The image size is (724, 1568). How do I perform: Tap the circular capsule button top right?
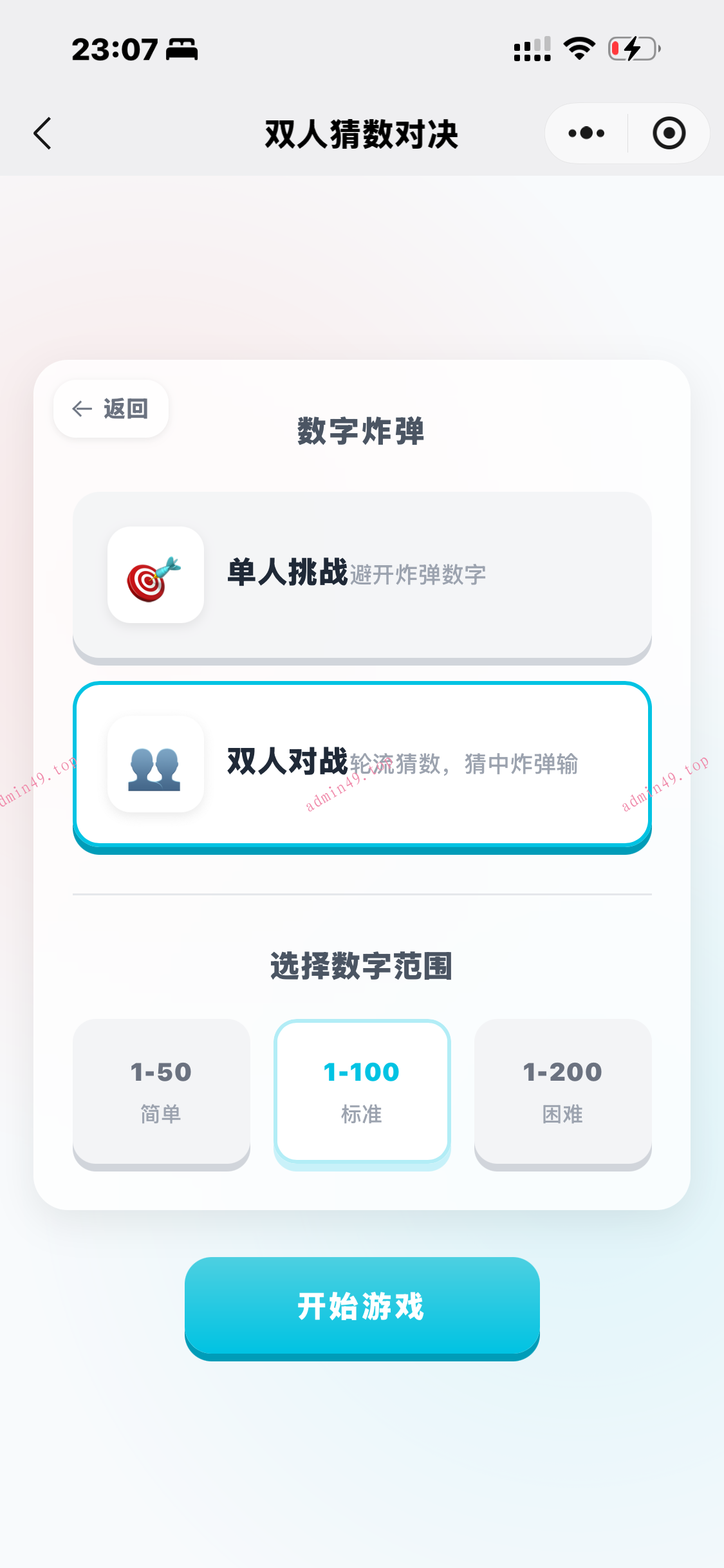point(668,133)
